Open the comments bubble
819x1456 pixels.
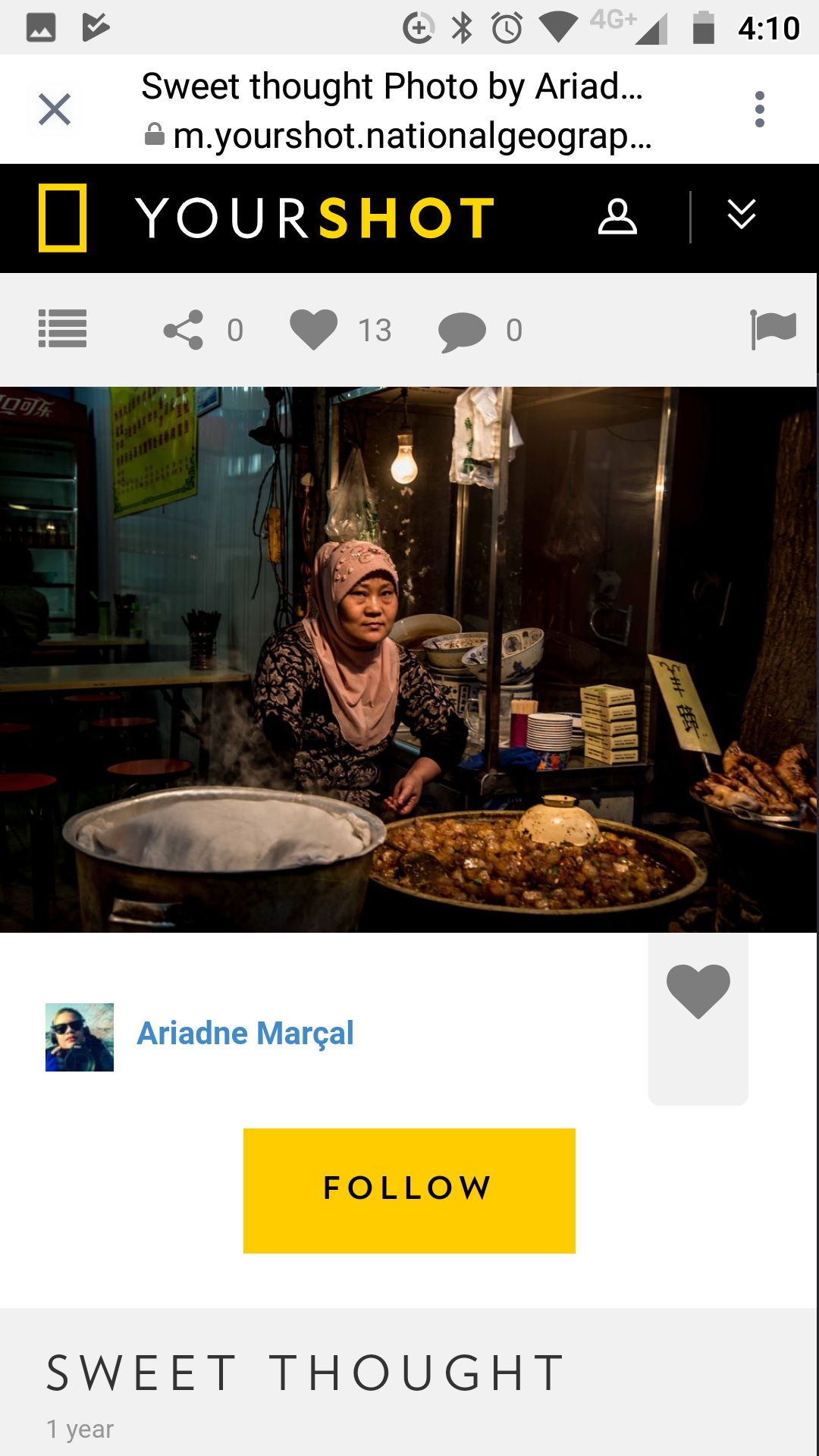pyautogui.click(x=462, y=331)
